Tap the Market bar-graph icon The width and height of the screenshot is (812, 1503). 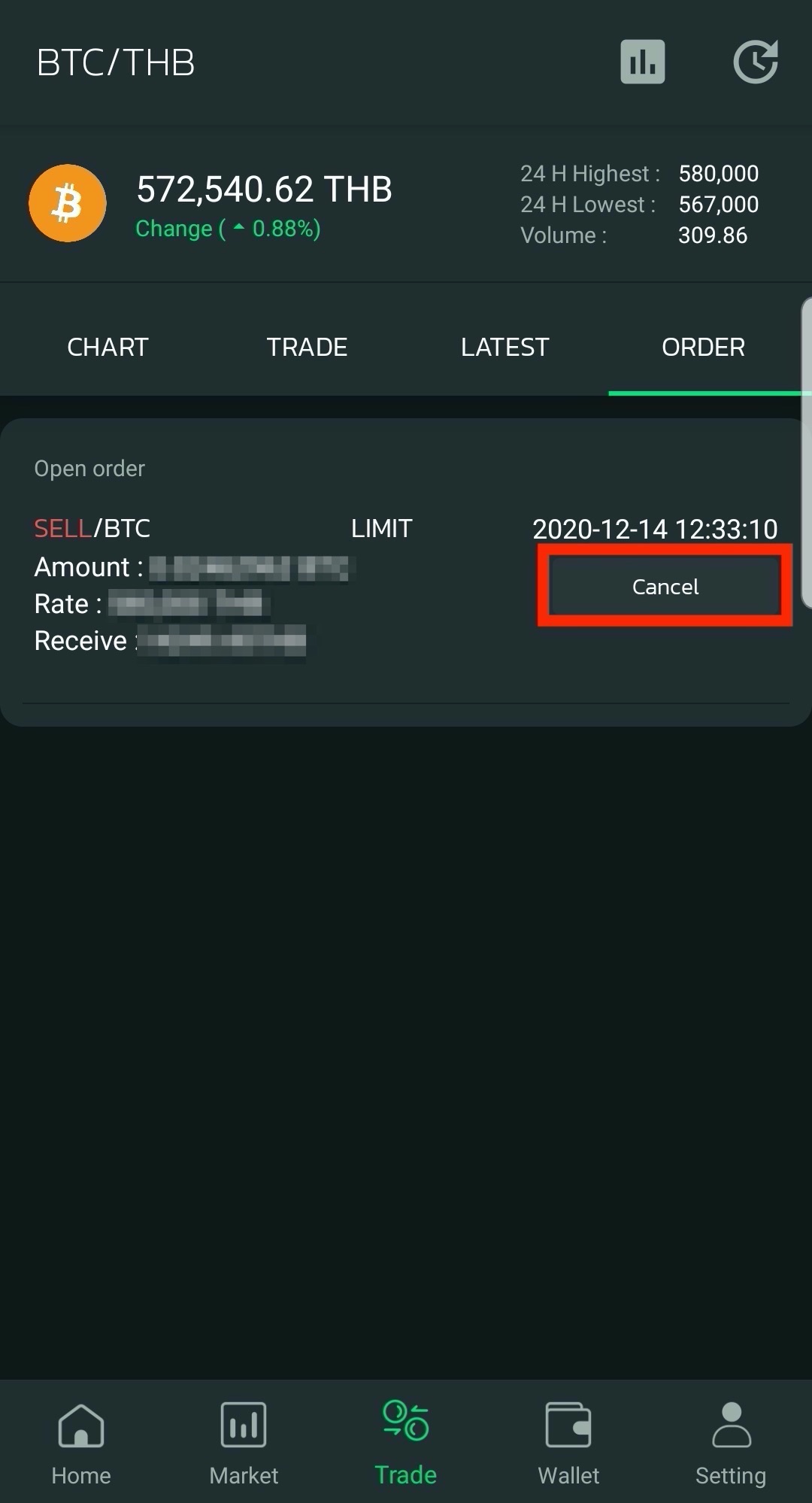click(242, 1422)
